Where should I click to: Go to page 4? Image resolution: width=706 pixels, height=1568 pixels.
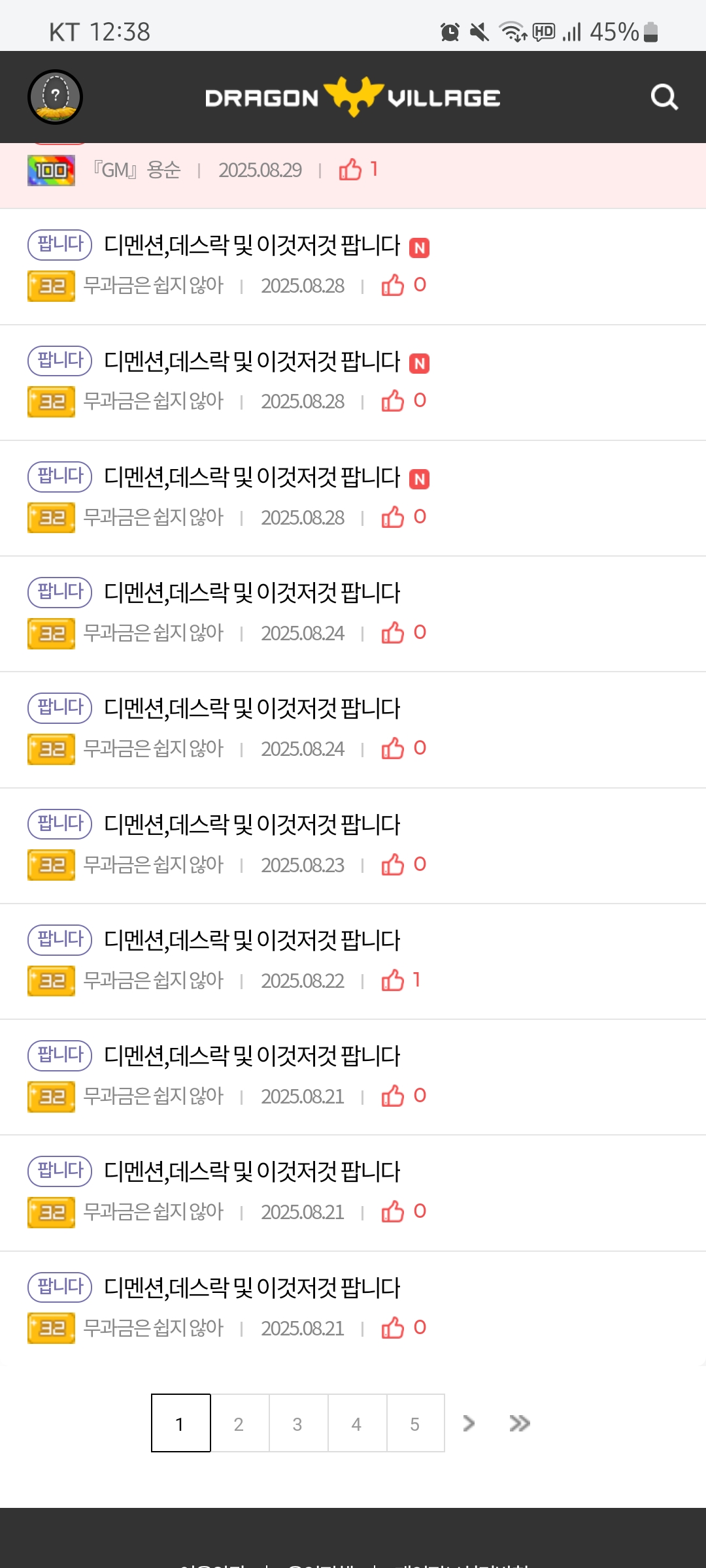pyautogui.click(x=356, y=1424)
